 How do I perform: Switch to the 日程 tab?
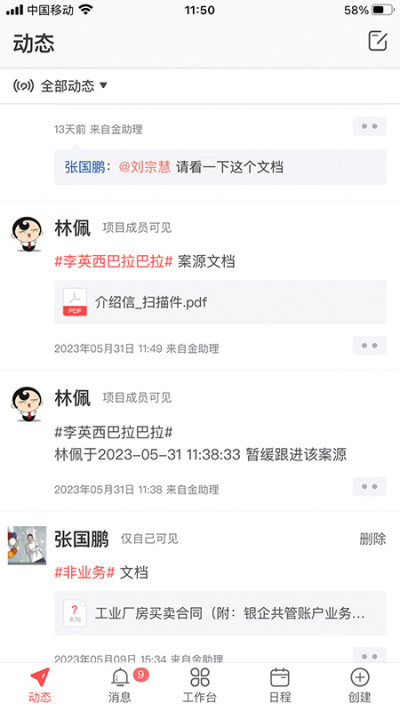tap(280, 686)
